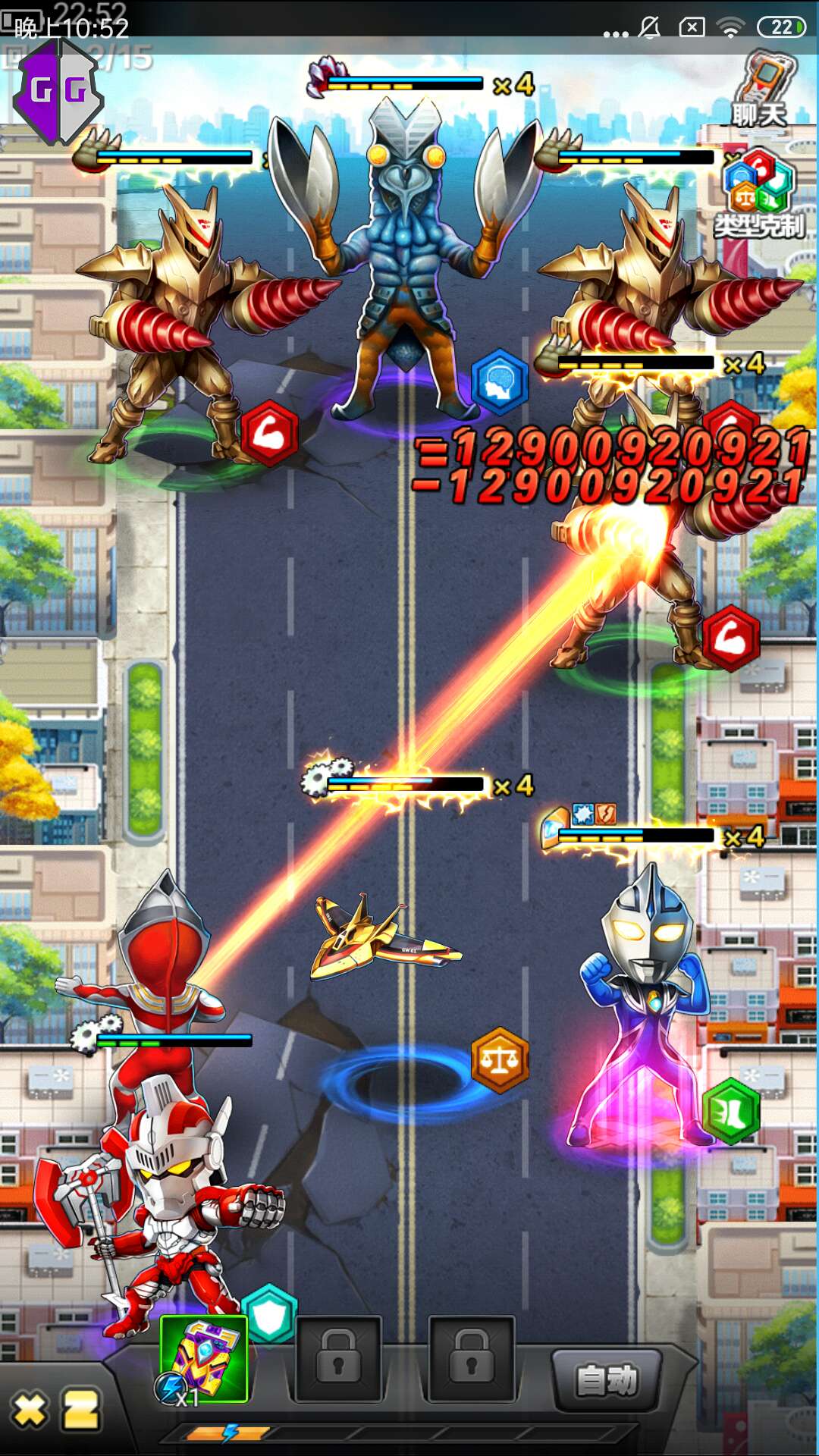Open the 聊天 chat button

(x=761, y=88)
